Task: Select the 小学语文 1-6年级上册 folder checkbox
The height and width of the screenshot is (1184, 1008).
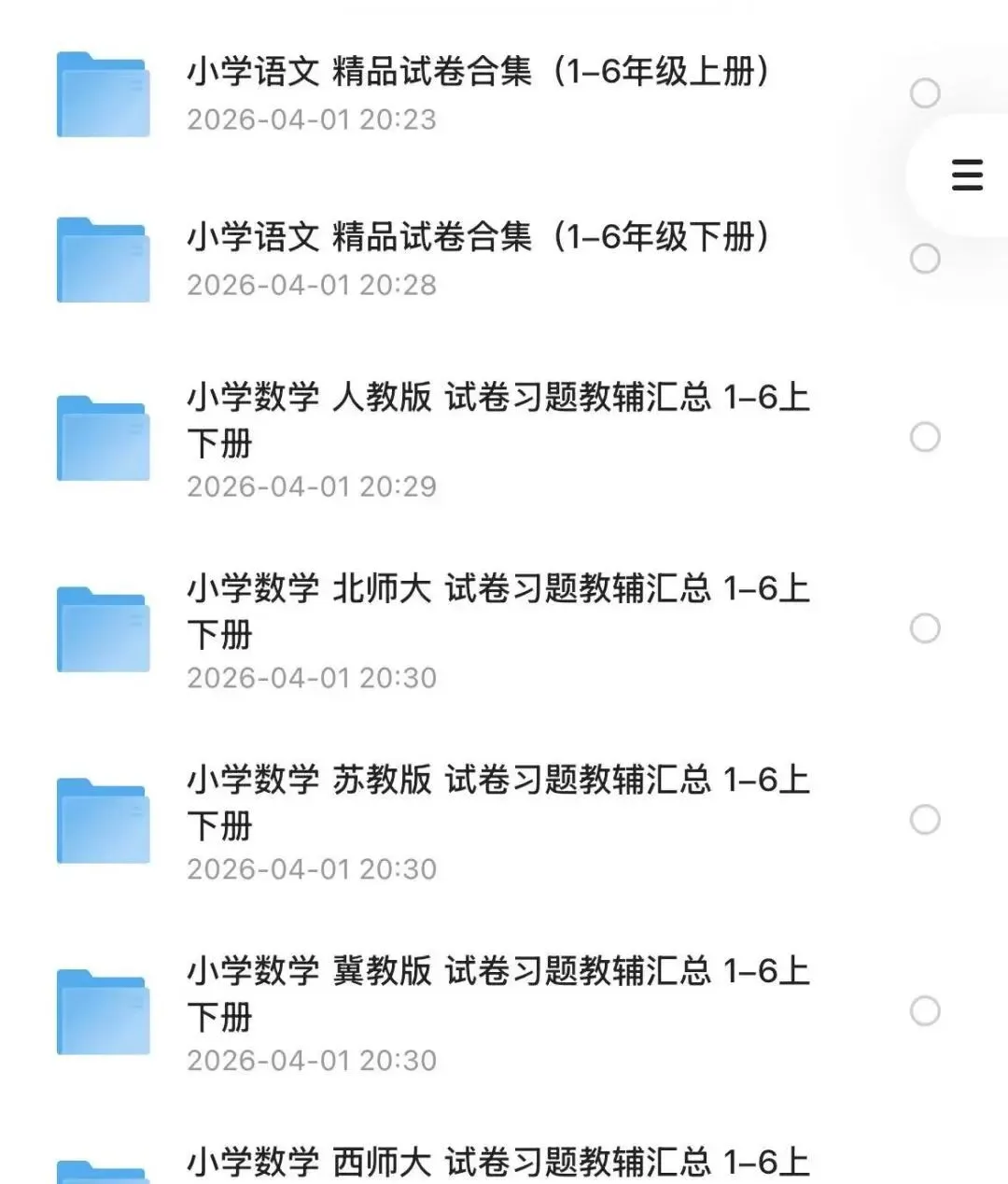Action: click(925, 93)
